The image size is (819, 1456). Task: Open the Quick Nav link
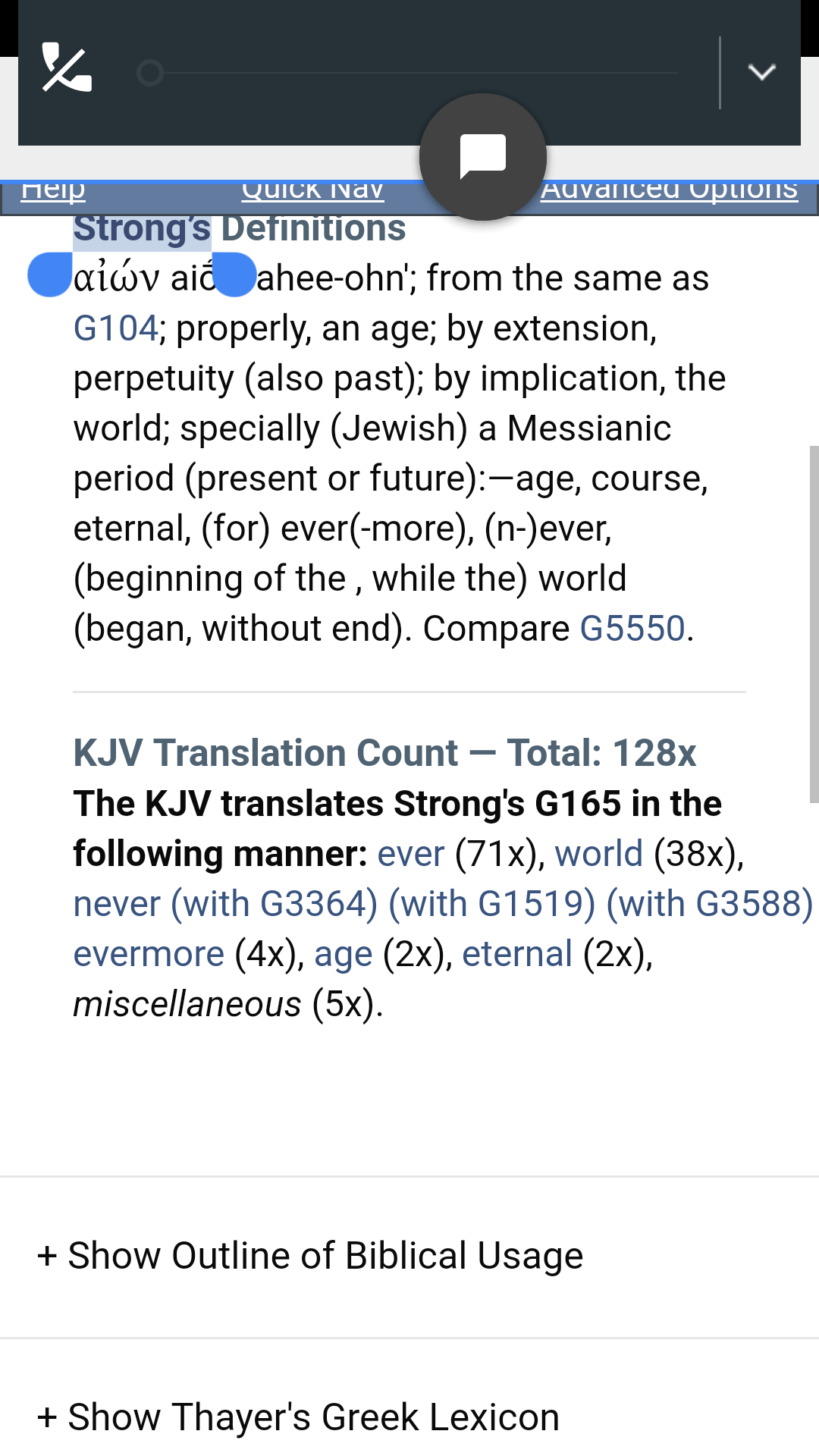(312, 191)
